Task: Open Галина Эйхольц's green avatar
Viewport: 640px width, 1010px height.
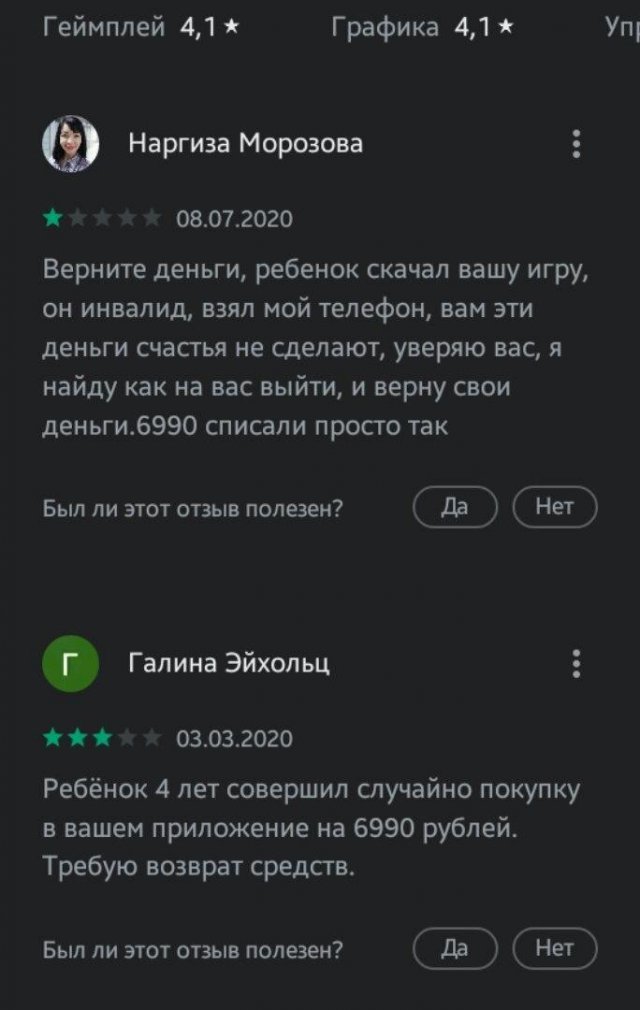Action: tap(70, 664)
